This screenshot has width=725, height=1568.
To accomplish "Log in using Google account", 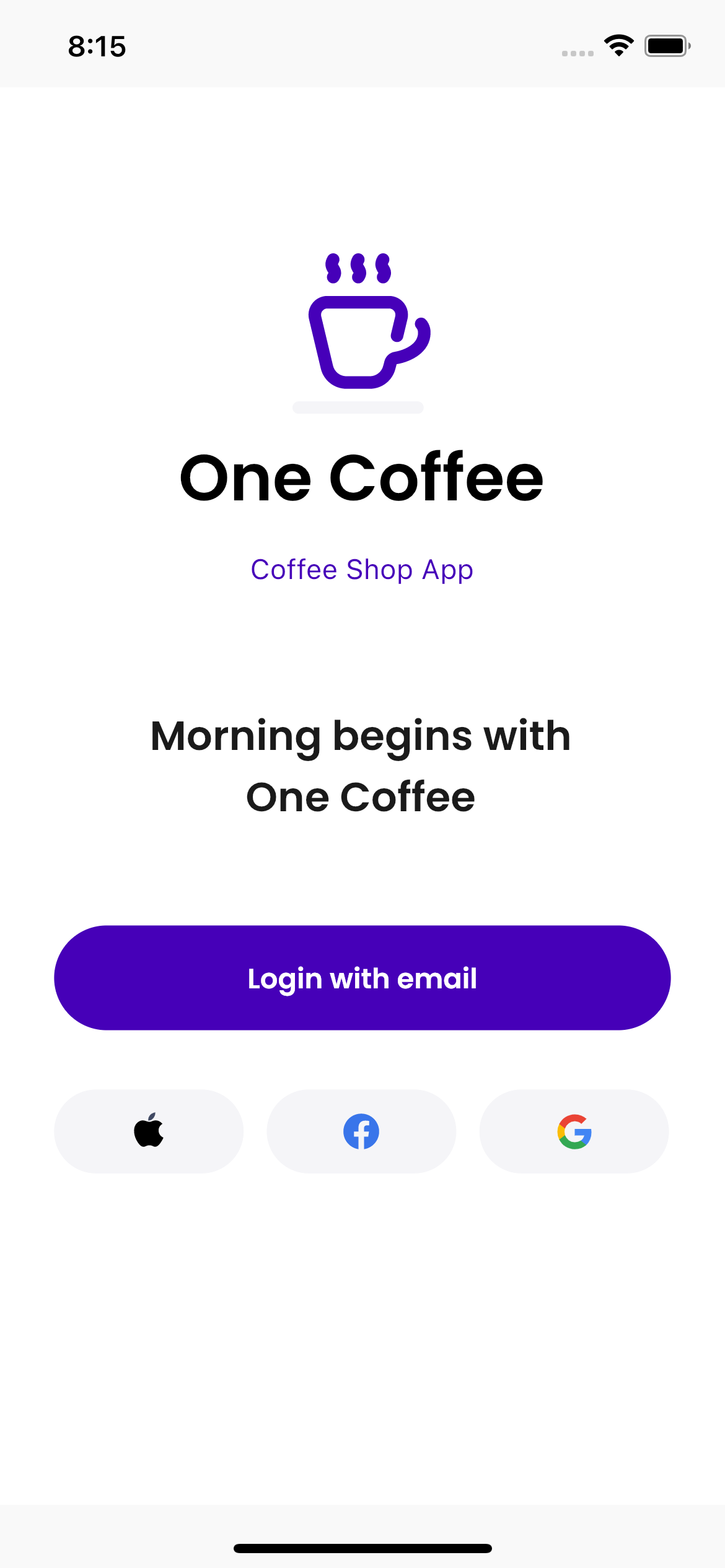I will pyautogui.click(x=574, y=1131).
